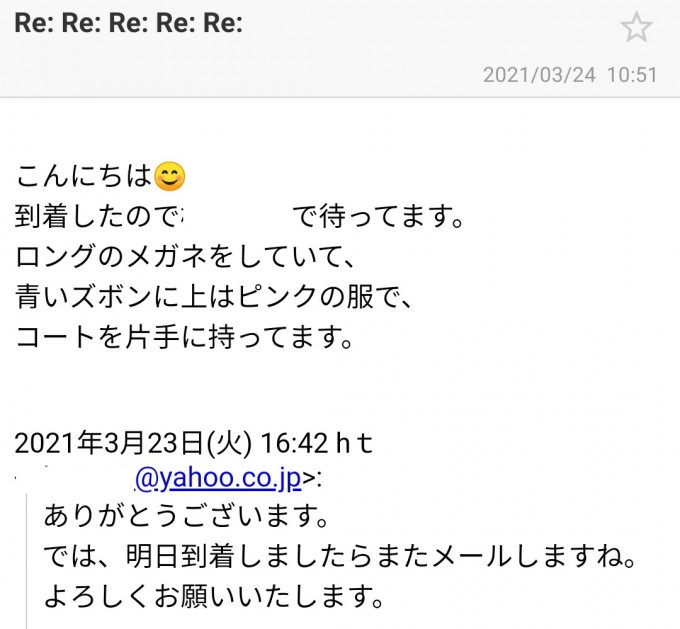Open the yahoo.co.jp email address link

217,479
